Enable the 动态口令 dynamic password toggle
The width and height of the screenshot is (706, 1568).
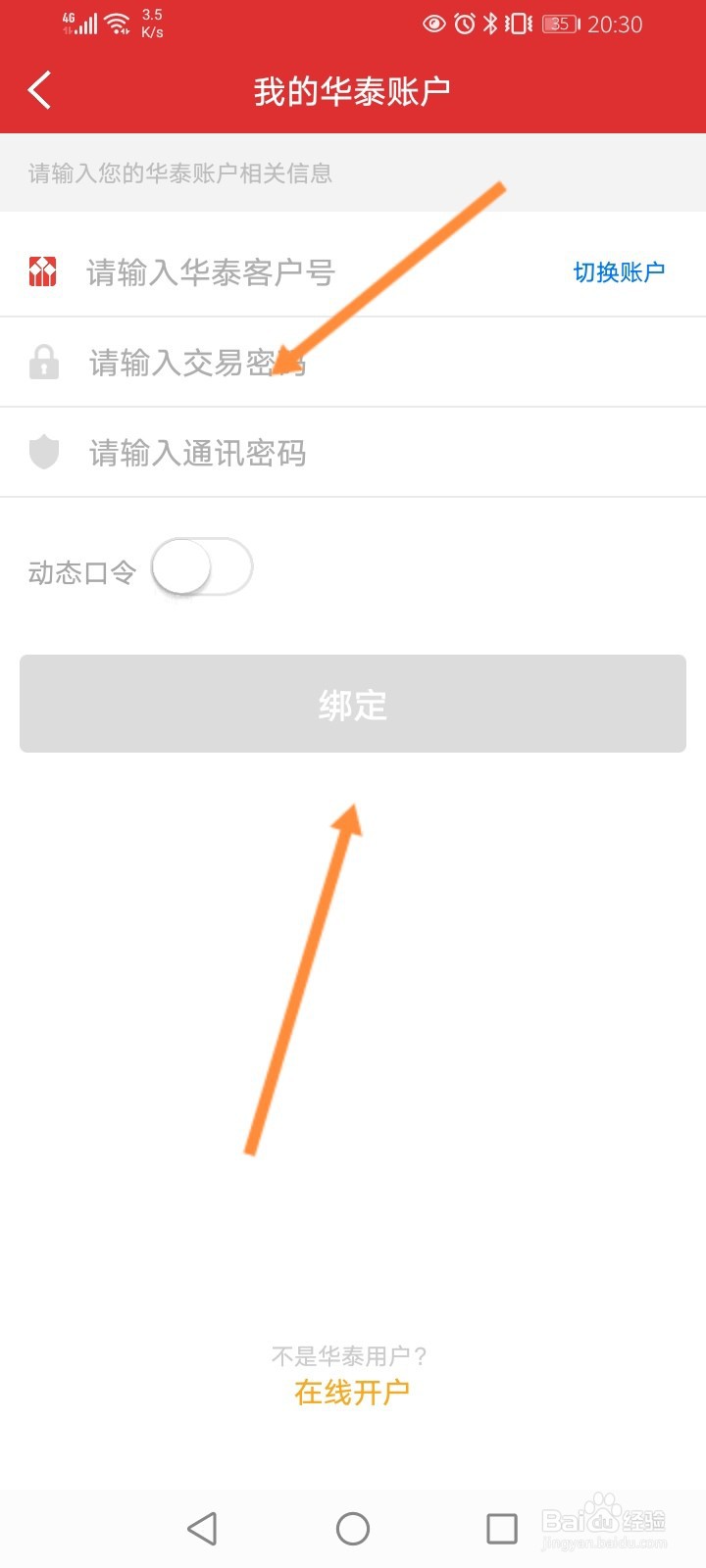click(x=201, y=566)
